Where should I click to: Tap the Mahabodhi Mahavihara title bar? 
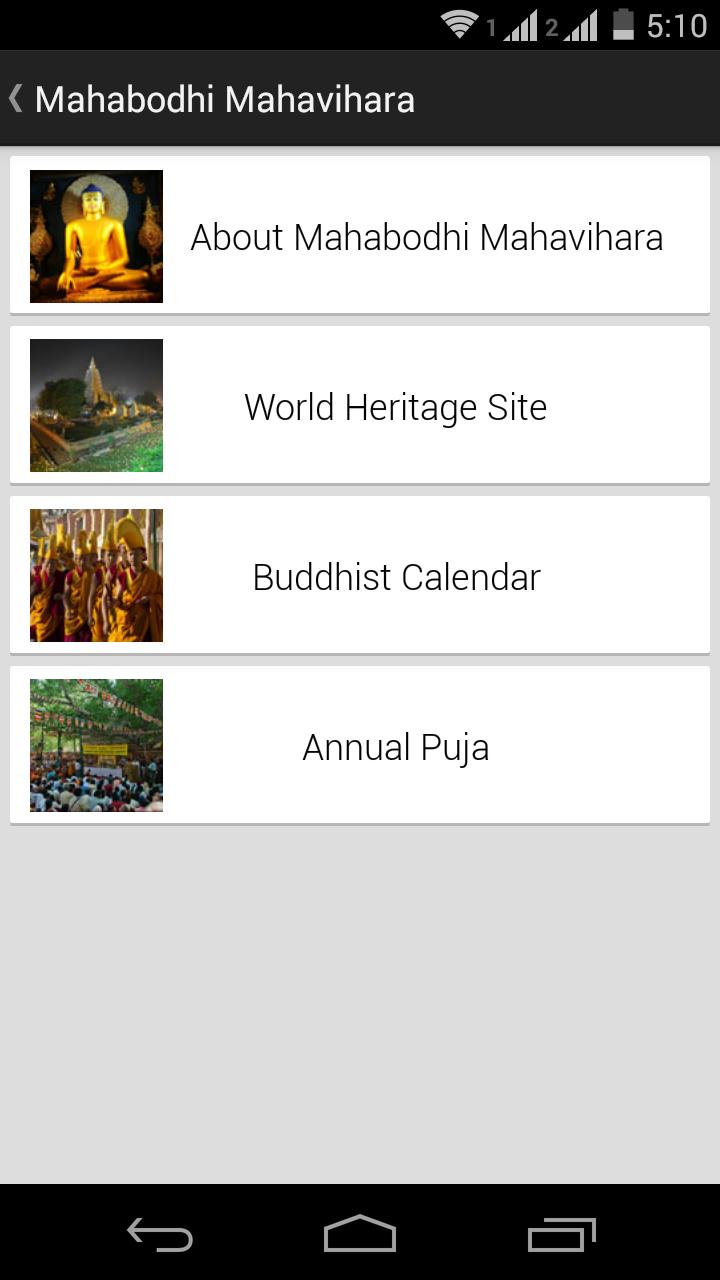tap(225, 98)
